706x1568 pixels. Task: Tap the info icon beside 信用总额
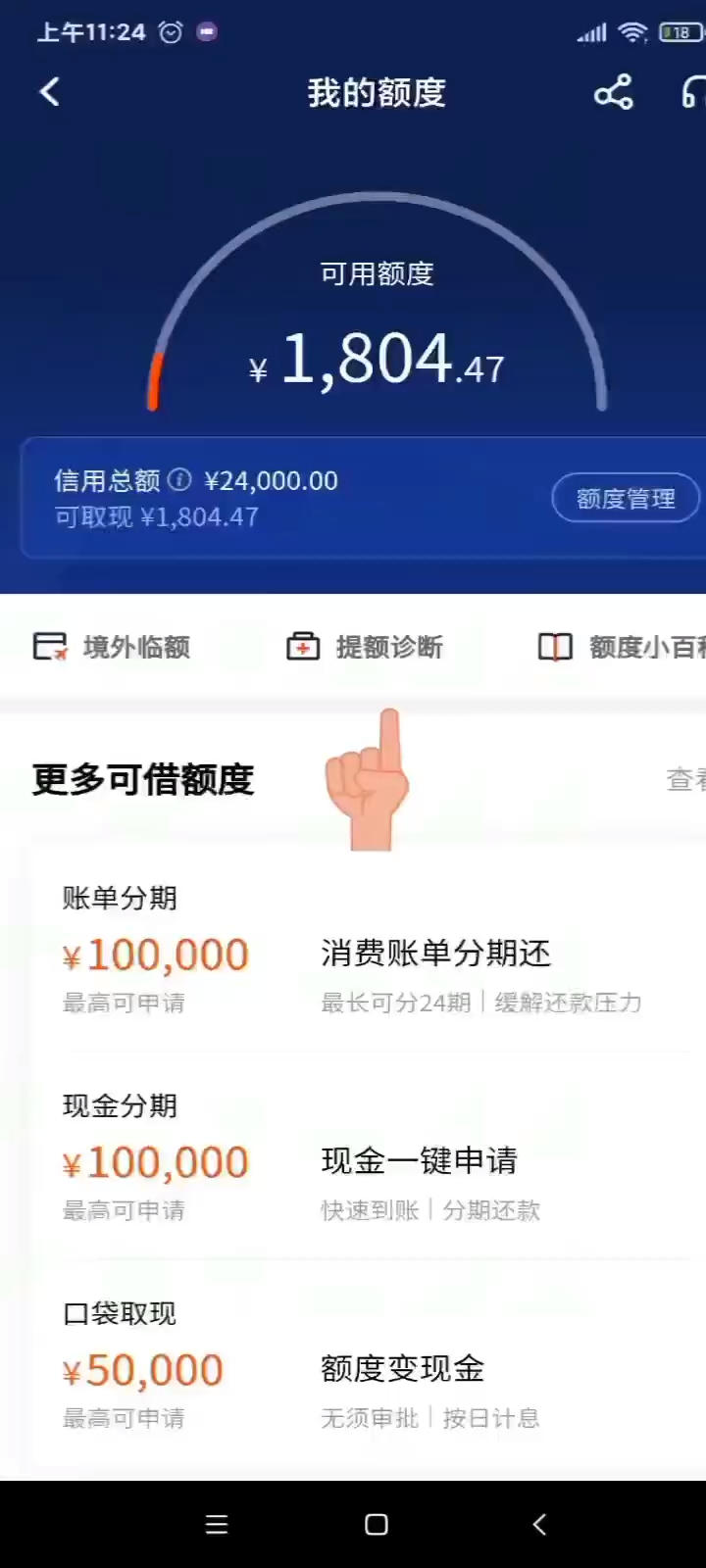point(179,480)
